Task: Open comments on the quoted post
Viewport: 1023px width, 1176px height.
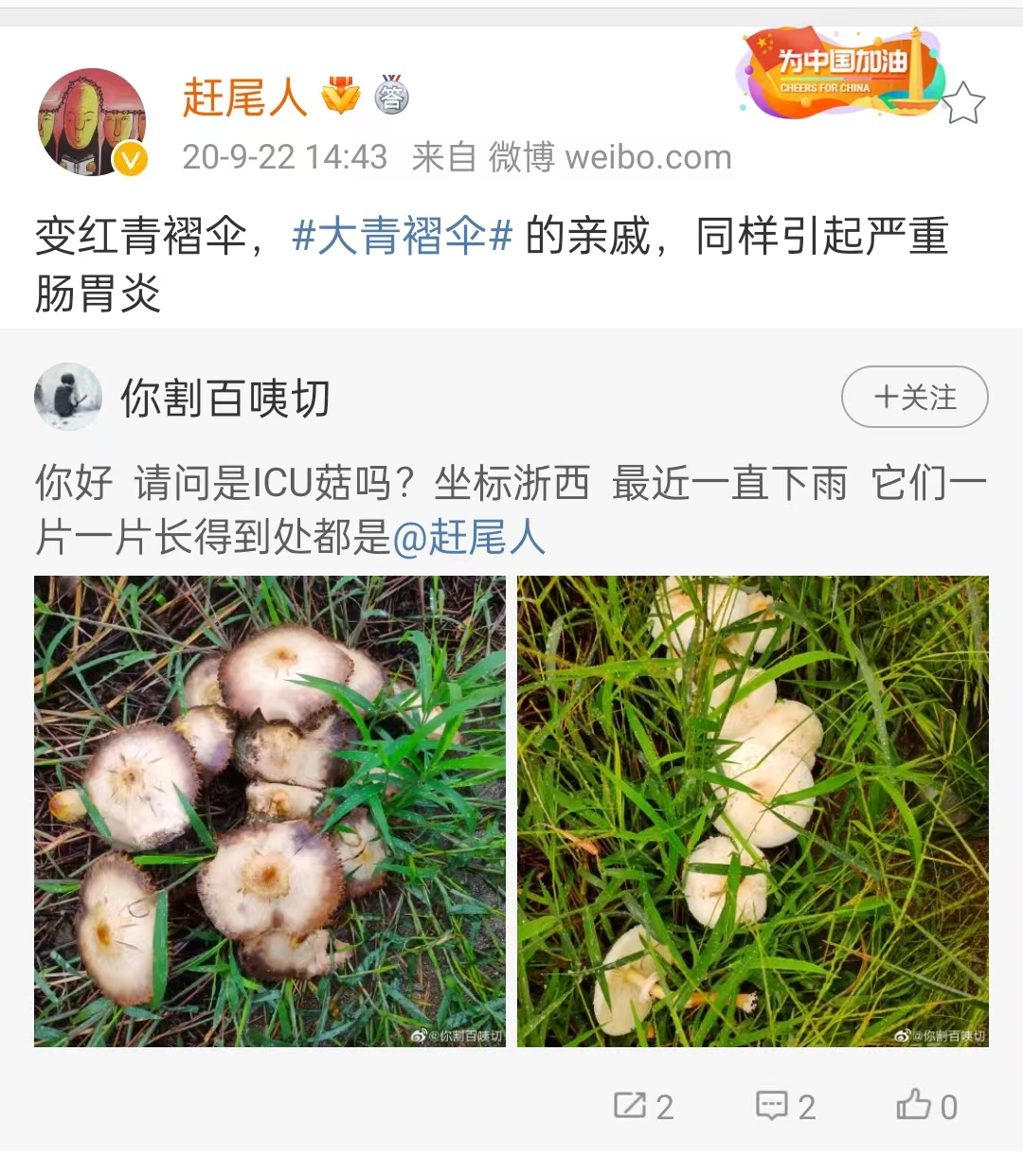Action: click(785, 1106)
